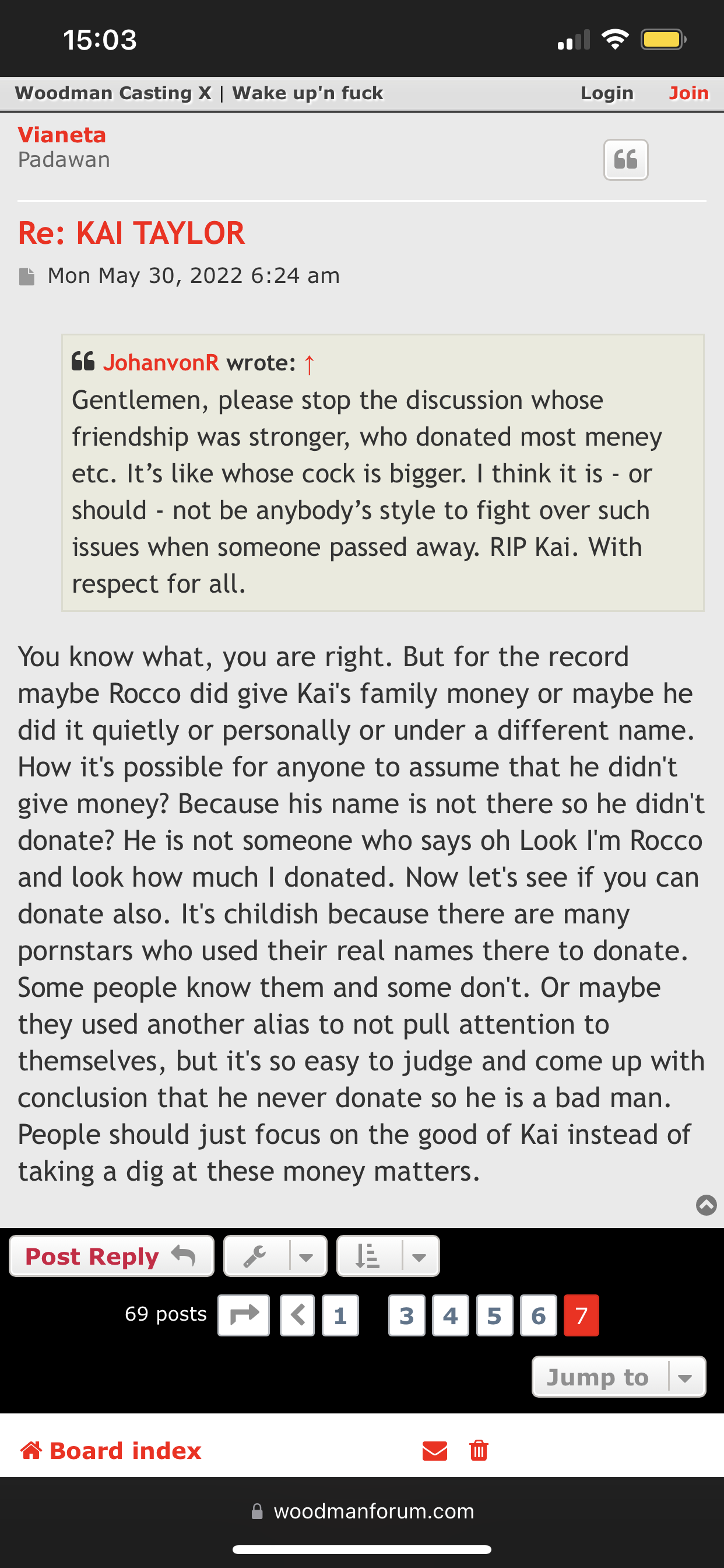Open Vianeta's user profile
The height and width of the screenshot is (1568, 724).
tap(62, 135)
